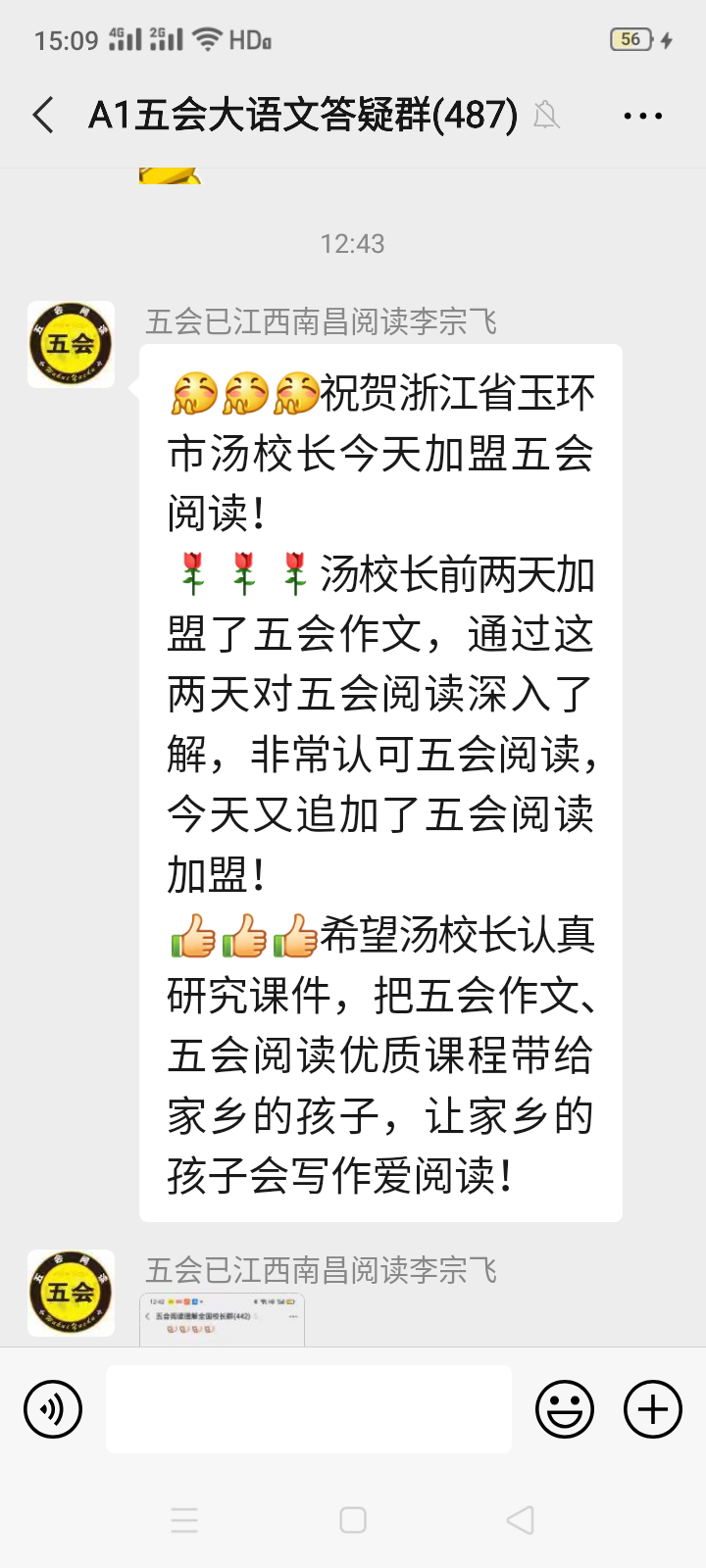The width and height of the screenshot is (706, 1568).
Task: Tap the message text field
Action: (308, 1409)
